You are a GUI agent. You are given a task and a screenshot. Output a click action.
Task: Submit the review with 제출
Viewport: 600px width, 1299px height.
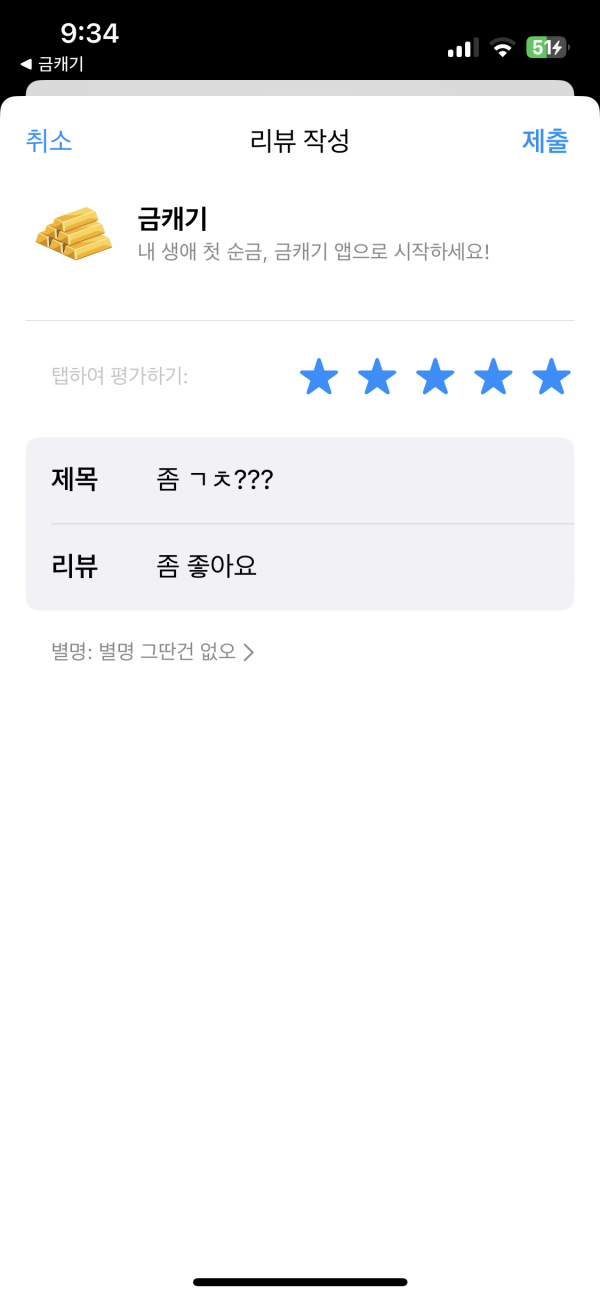(545, 141)
